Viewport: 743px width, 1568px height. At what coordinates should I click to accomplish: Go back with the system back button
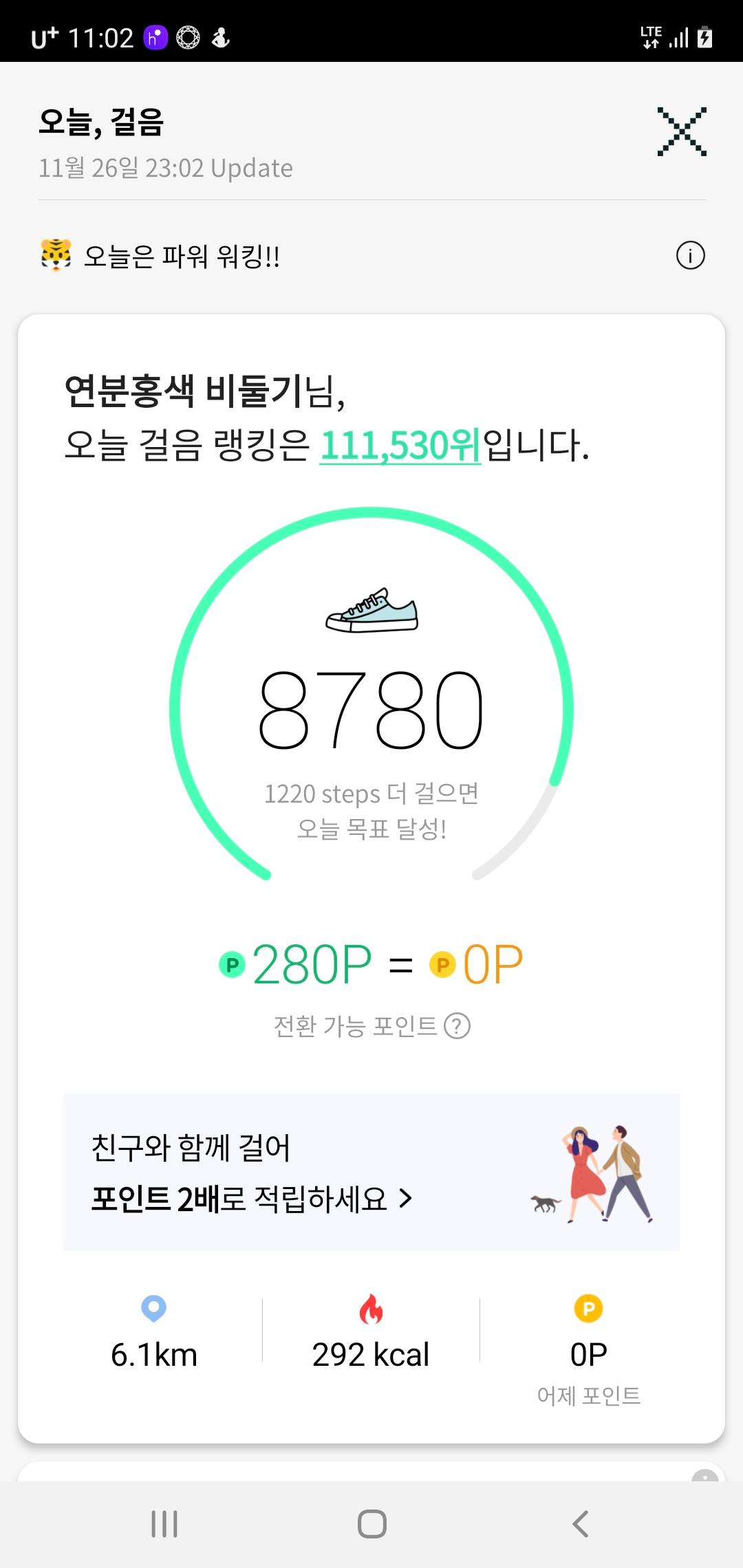click(581, 1524)
